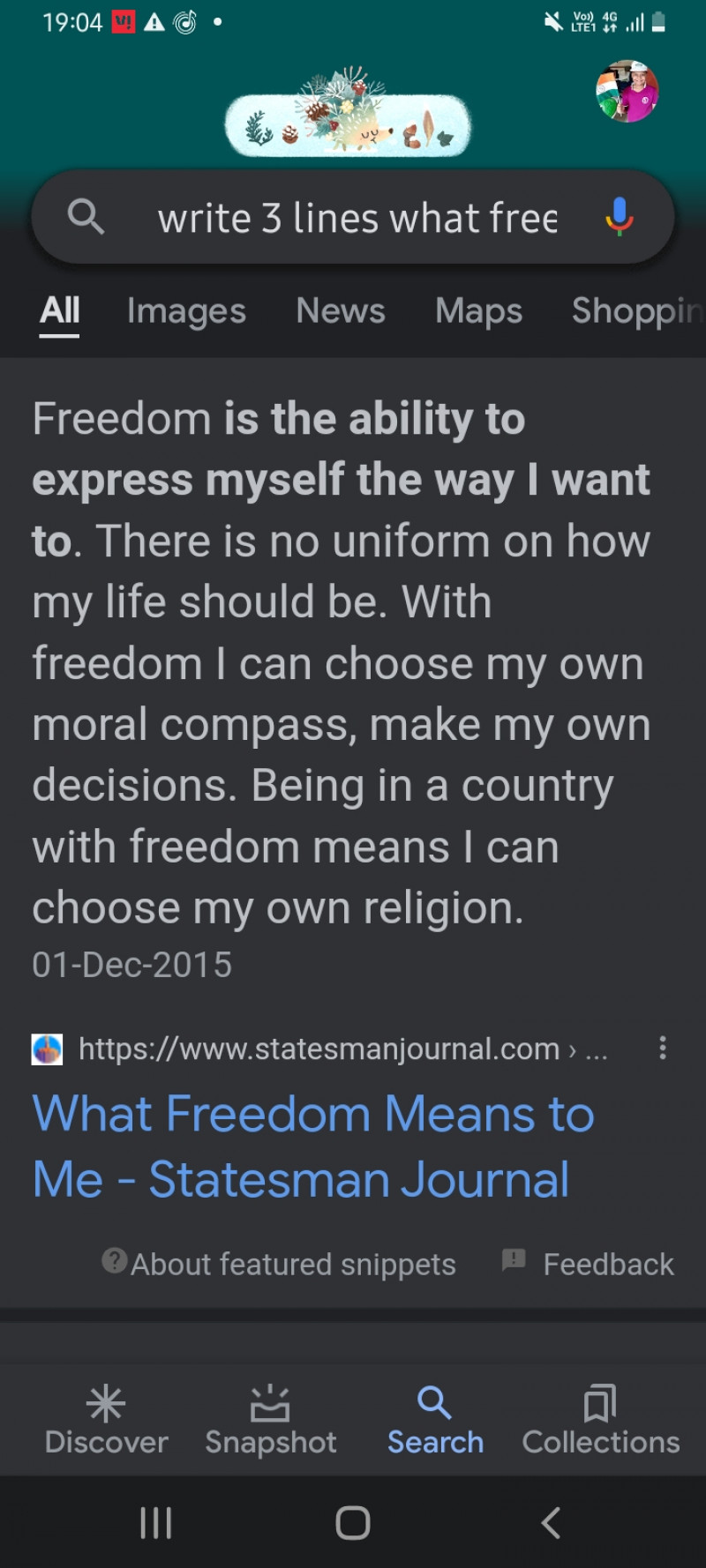This screenshot has height=1568, width=706.
Task: Tap the search query text field
Action: (357, 218)
